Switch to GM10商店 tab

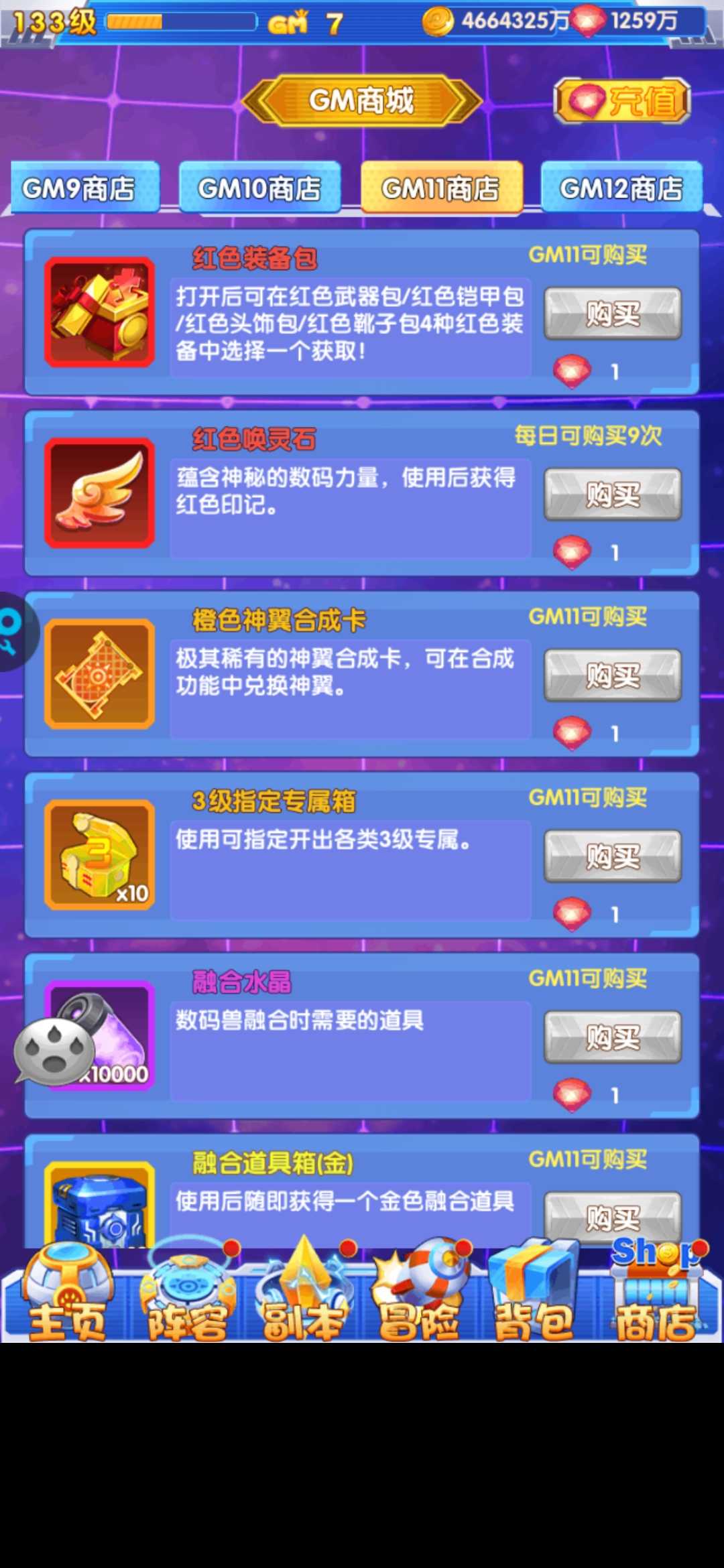click(260, 188)
